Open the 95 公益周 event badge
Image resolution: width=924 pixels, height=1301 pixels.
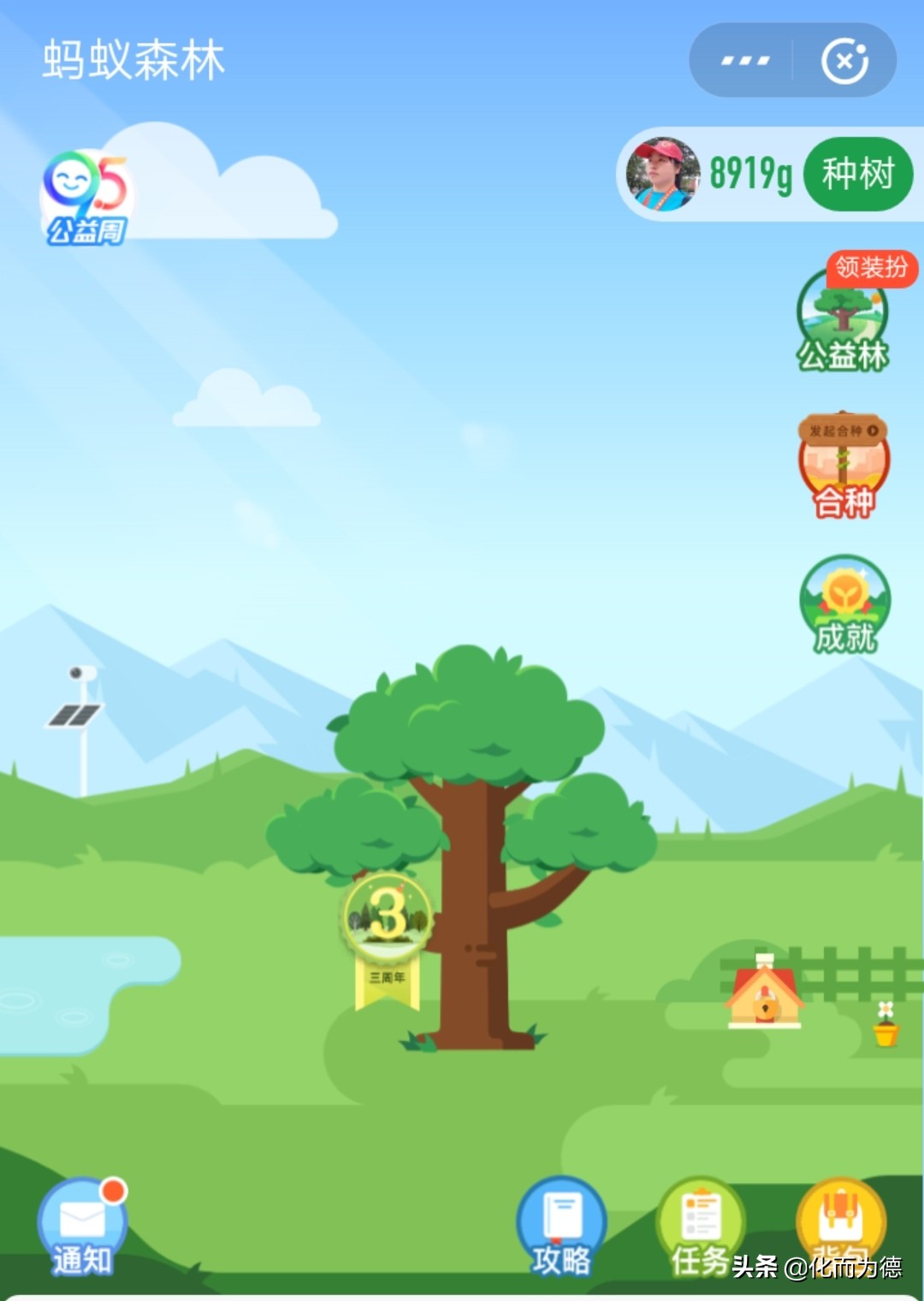86,198
